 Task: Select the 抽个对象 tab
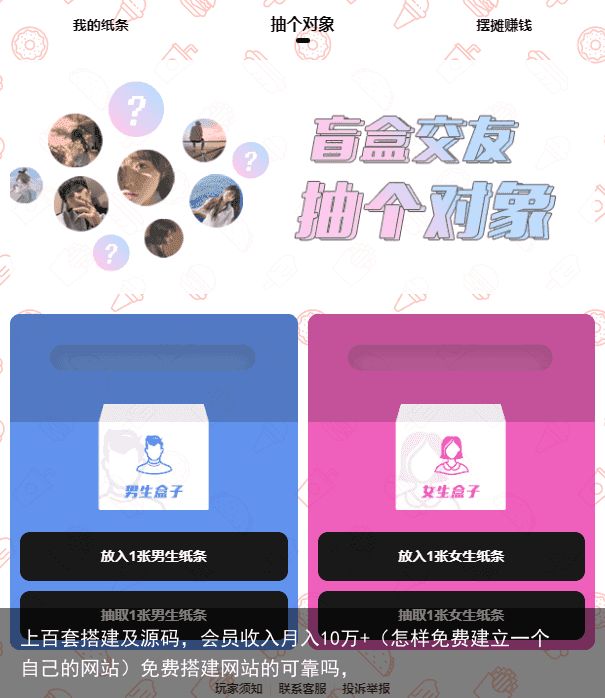click(302, 25)
